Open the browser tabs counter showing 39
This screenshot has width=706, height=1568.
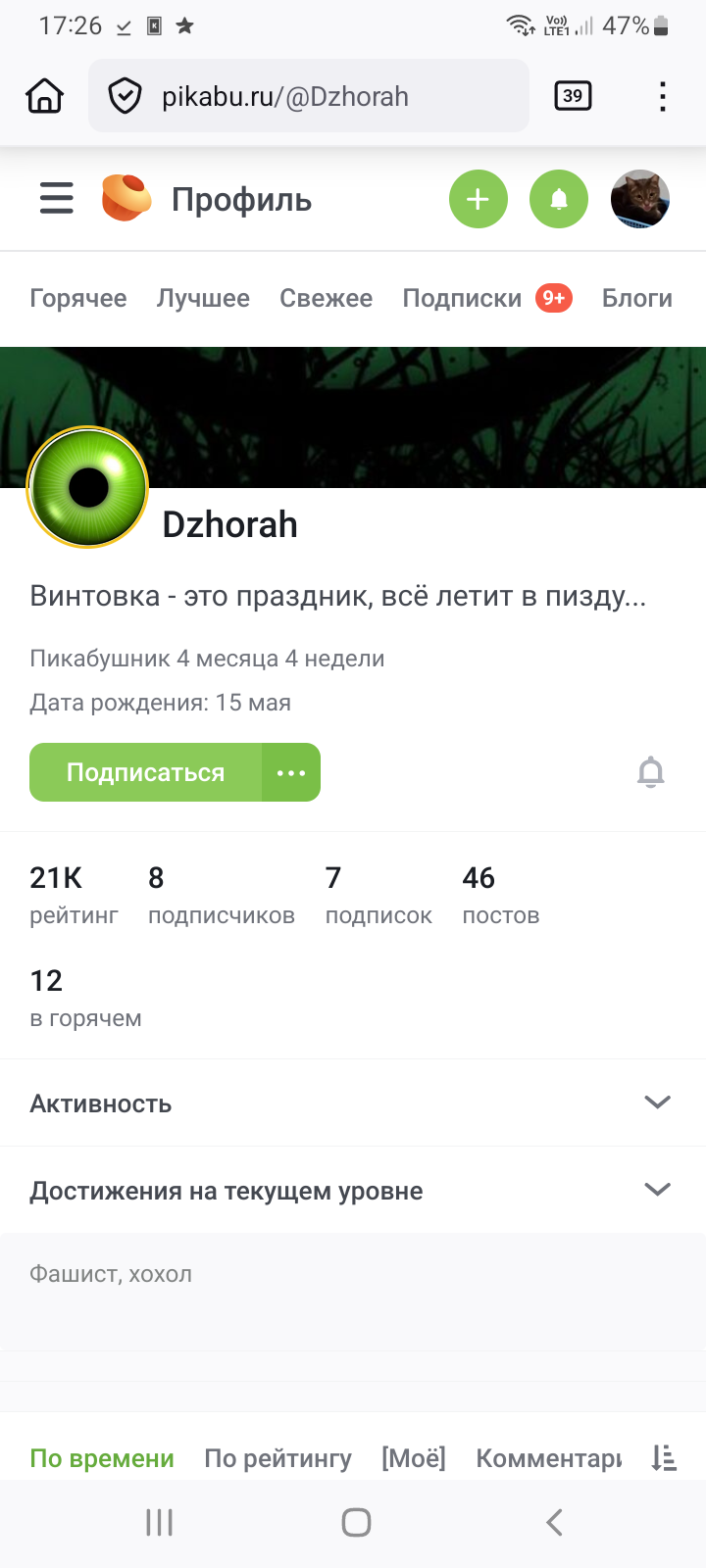[573, 96]
